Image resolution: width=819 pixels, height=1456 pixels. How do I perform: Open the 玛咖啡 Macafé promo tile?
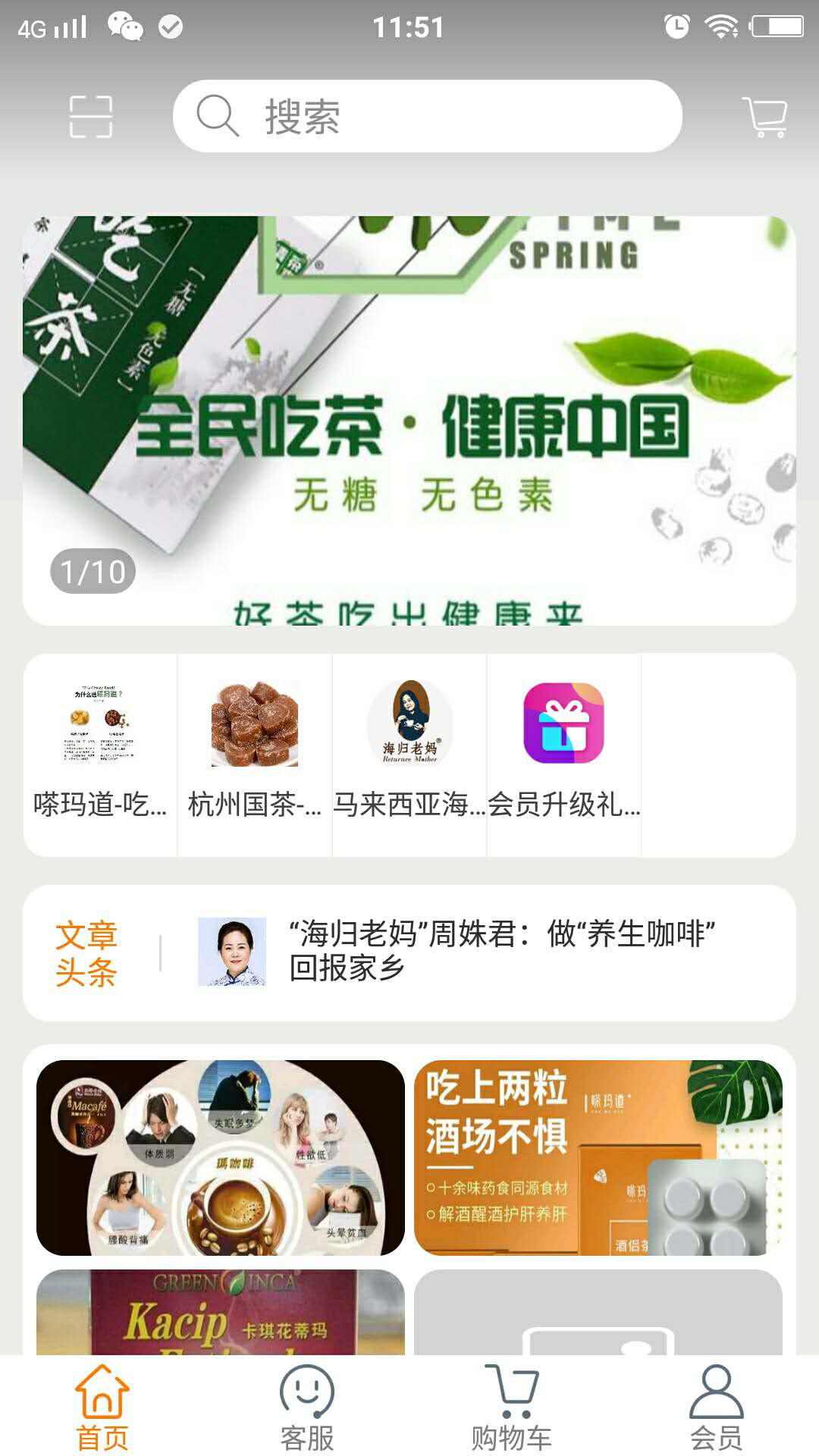(221, 1157)
